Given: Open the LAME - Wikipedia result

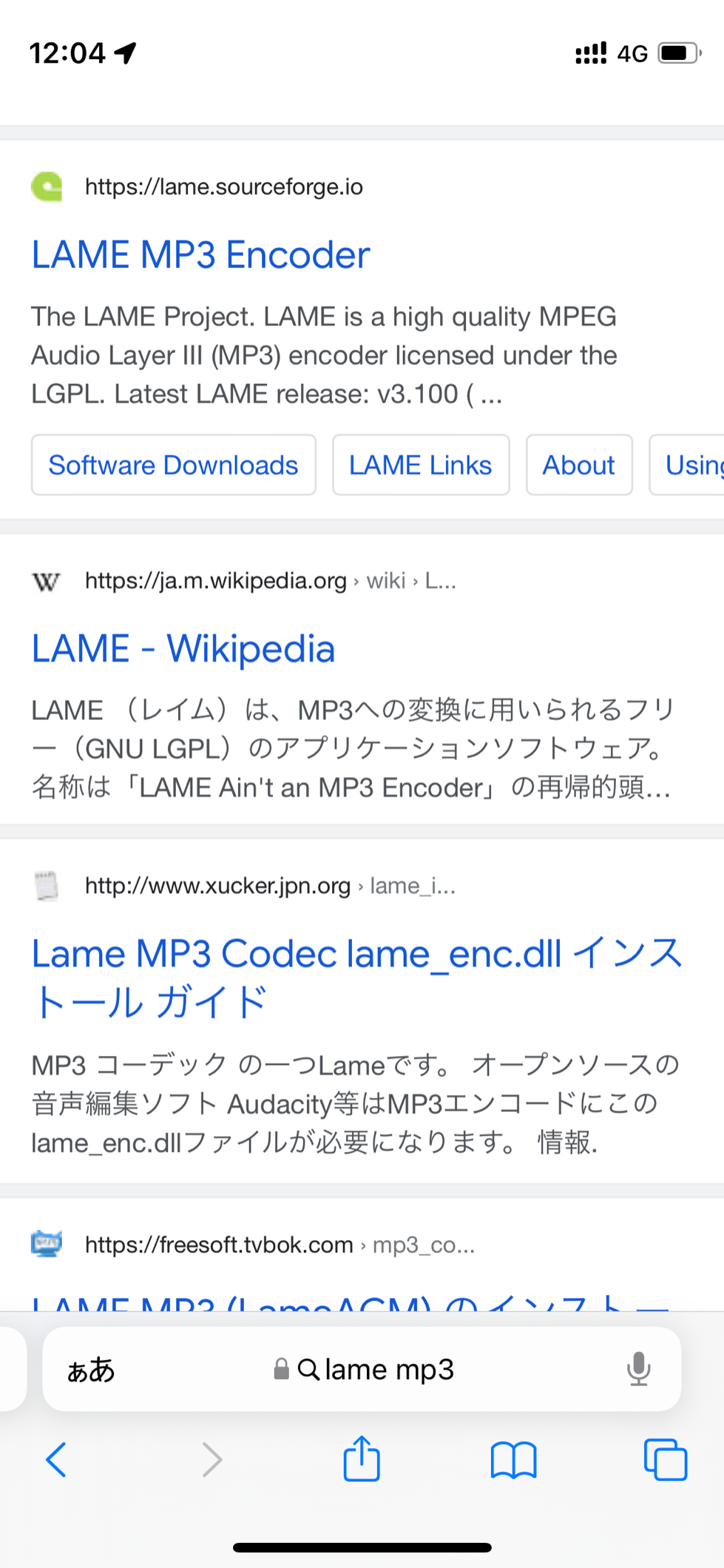Looking at the screenshot, I should point(183,648).
